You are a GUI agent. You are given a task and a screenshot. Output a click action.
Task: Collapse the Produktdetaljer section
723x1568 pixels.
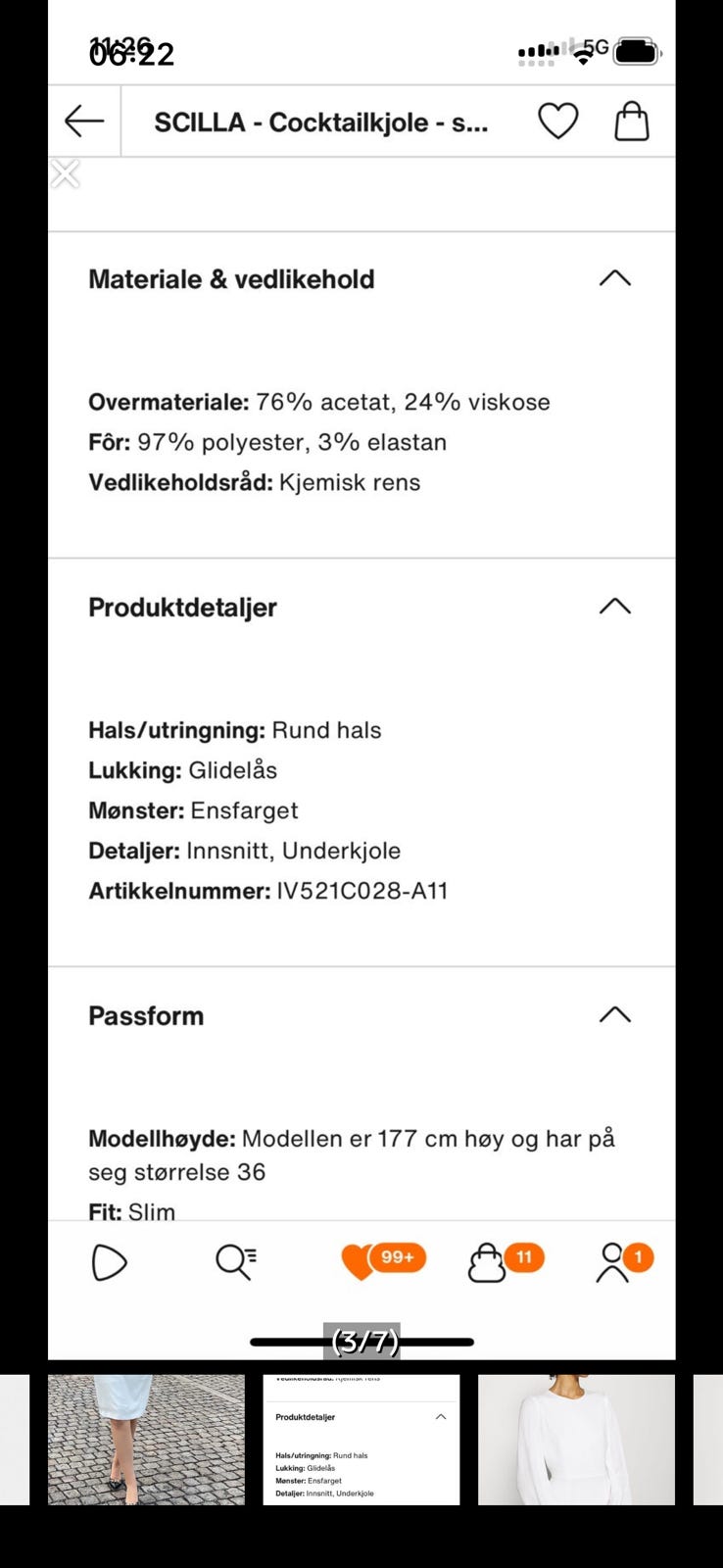[615, 606]
